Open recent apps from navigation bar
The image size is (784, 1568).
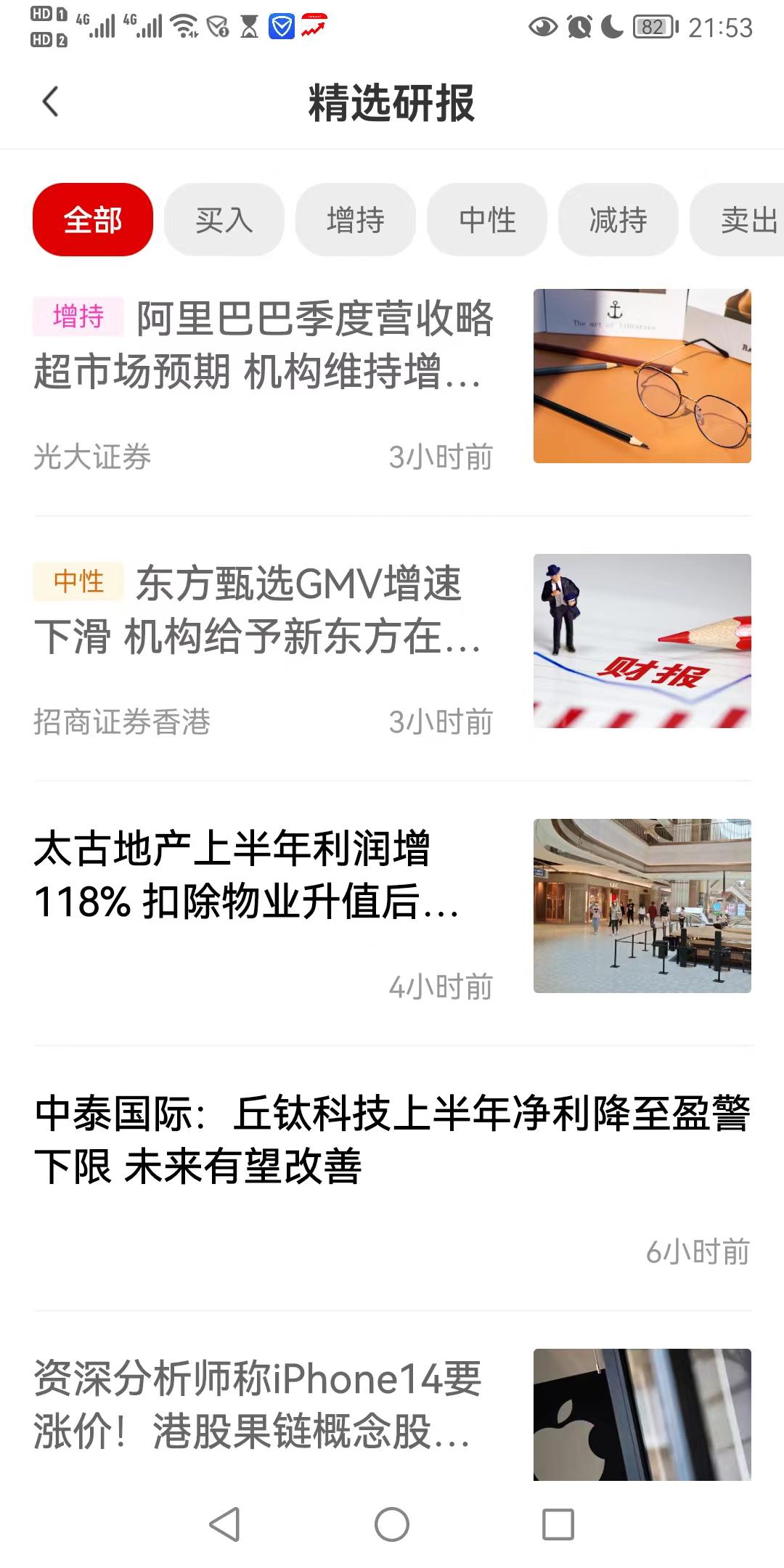pyautogui.click(x=558, y=1524)
